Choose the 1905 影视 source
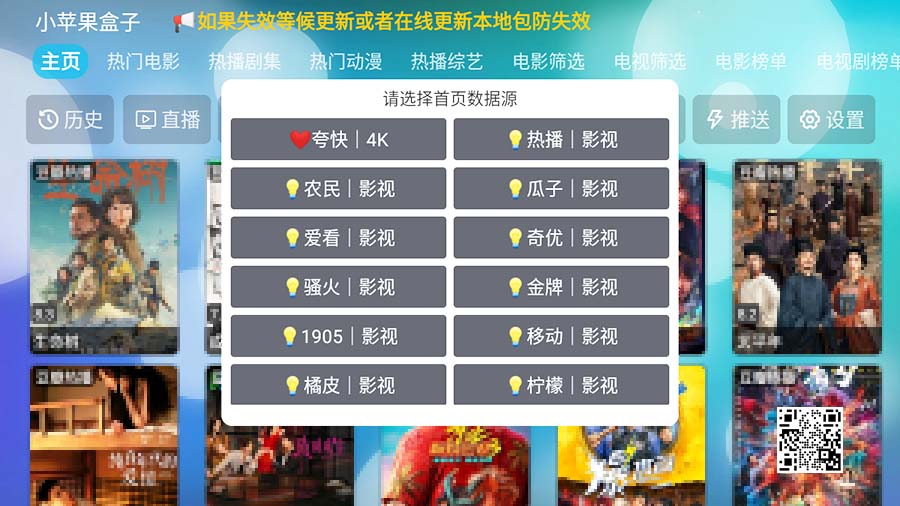The image size is (900, 506). tap(338, 336)
